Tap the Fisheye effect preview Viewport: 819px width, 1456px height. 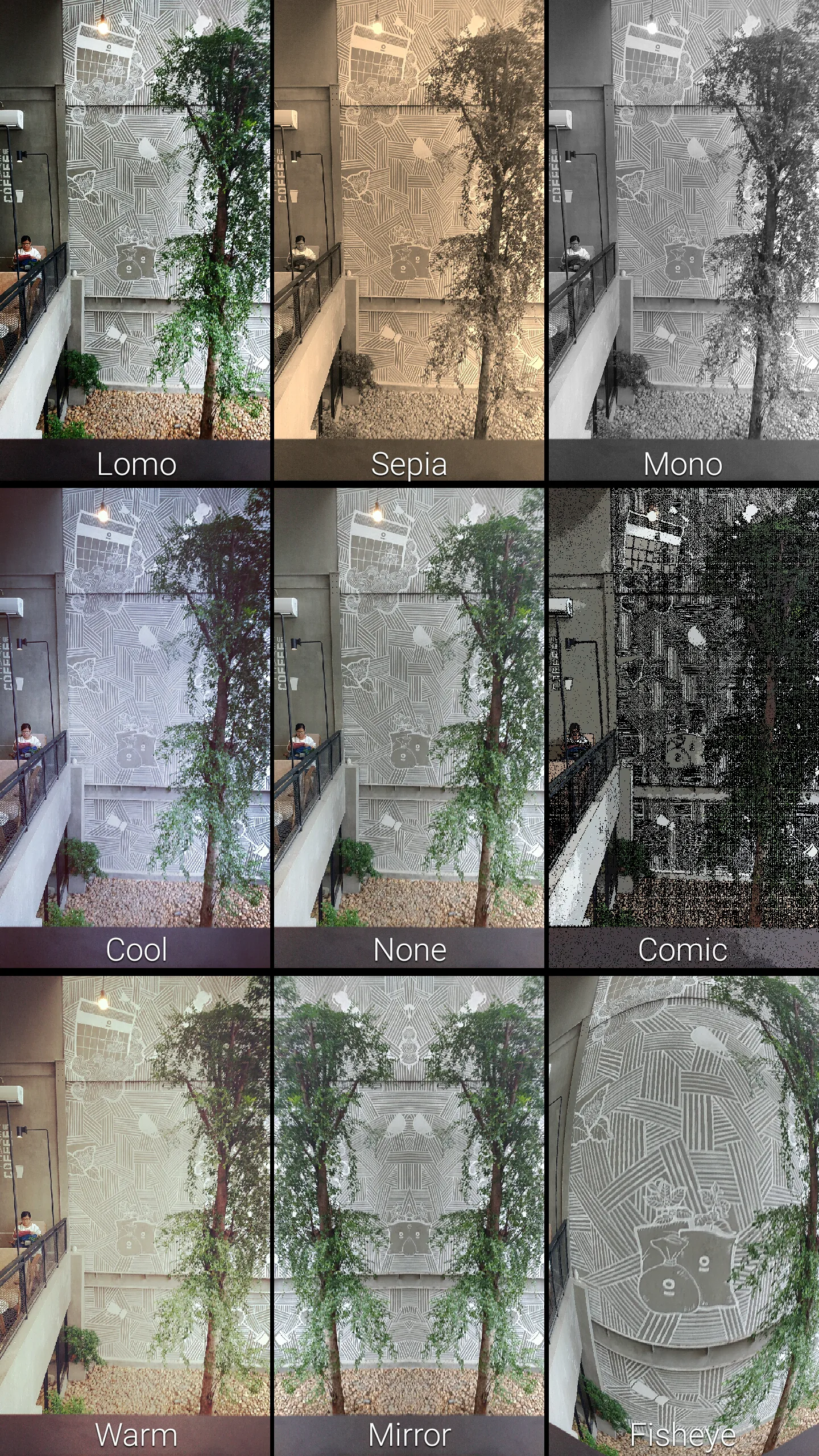[684, 1215]
